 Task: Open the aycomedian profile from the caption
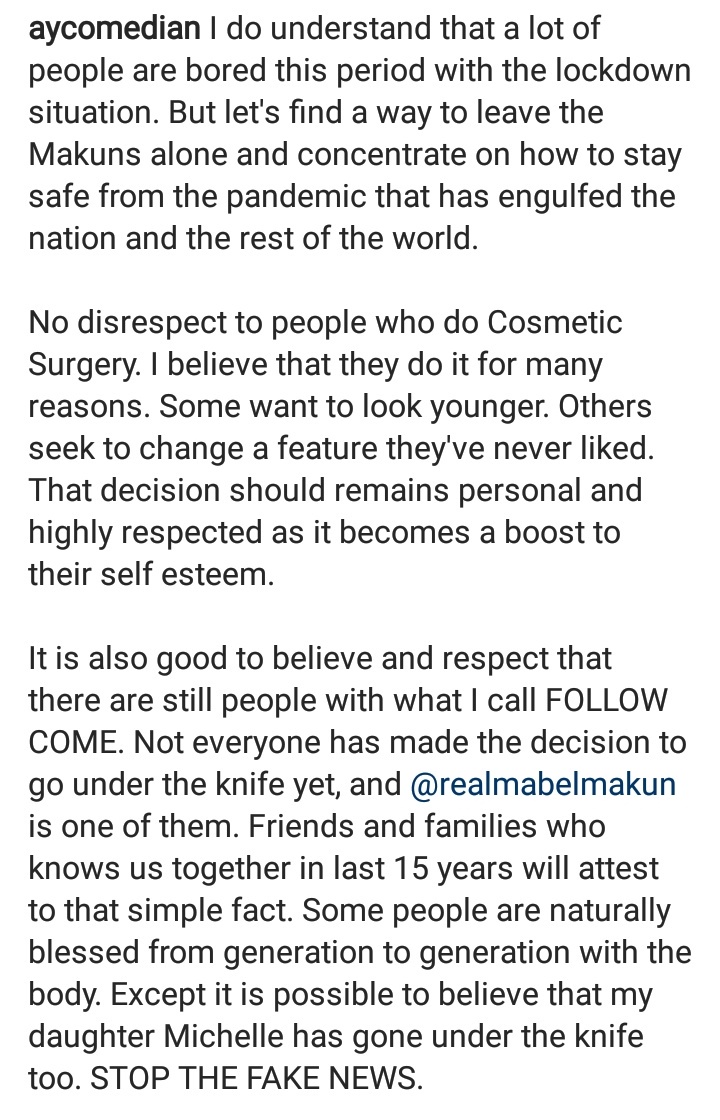coord(115,30)
